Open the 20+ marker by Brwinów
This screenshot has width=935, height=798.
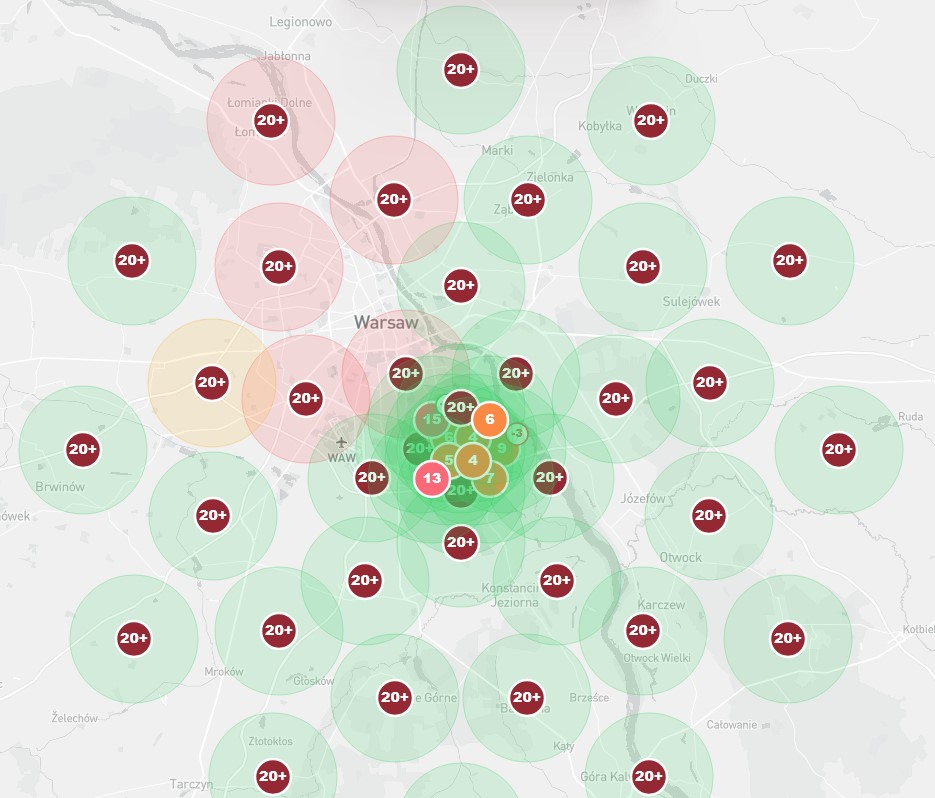coord(83,449)
